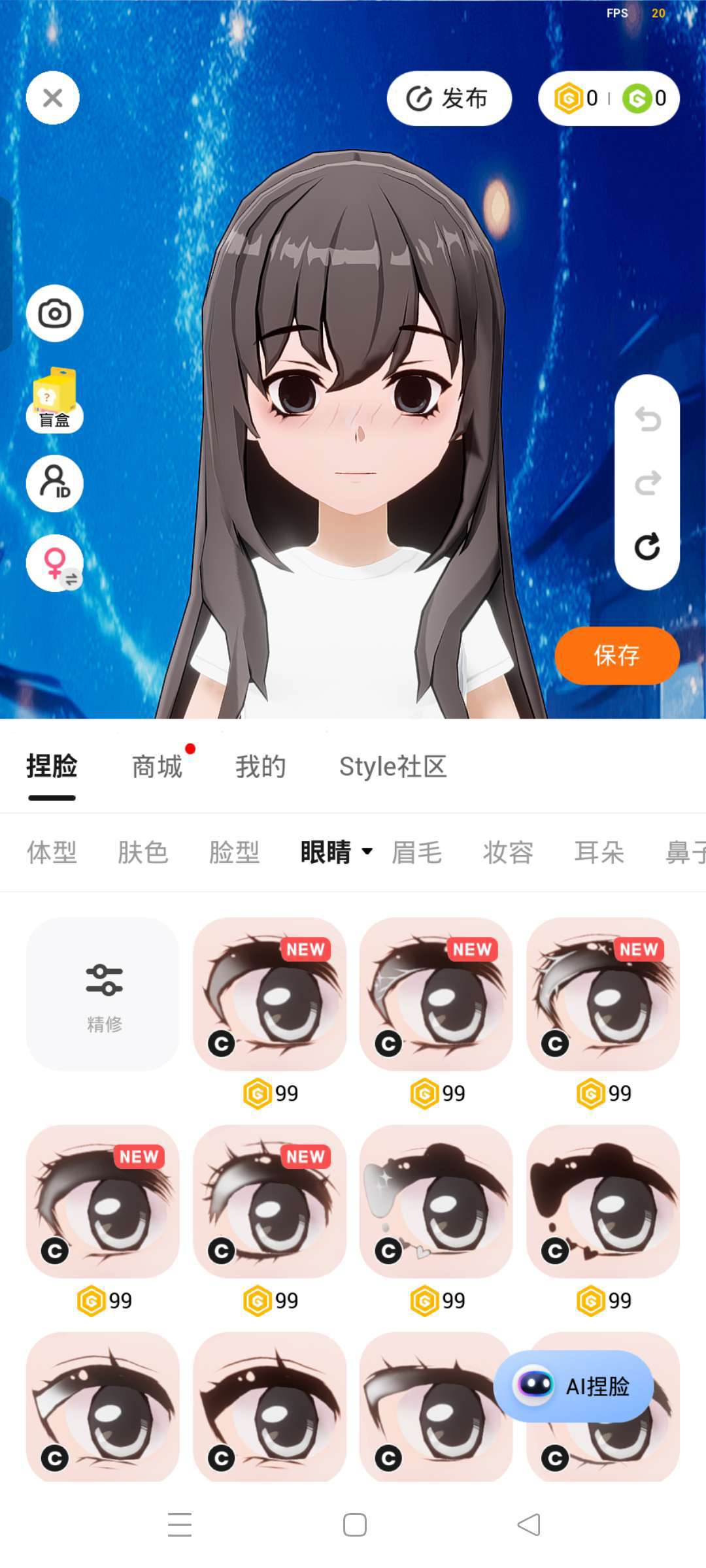The width and height of the screenshot is (706, 1568).
Task: Switch to the 我的 tab
Action: 261,767
